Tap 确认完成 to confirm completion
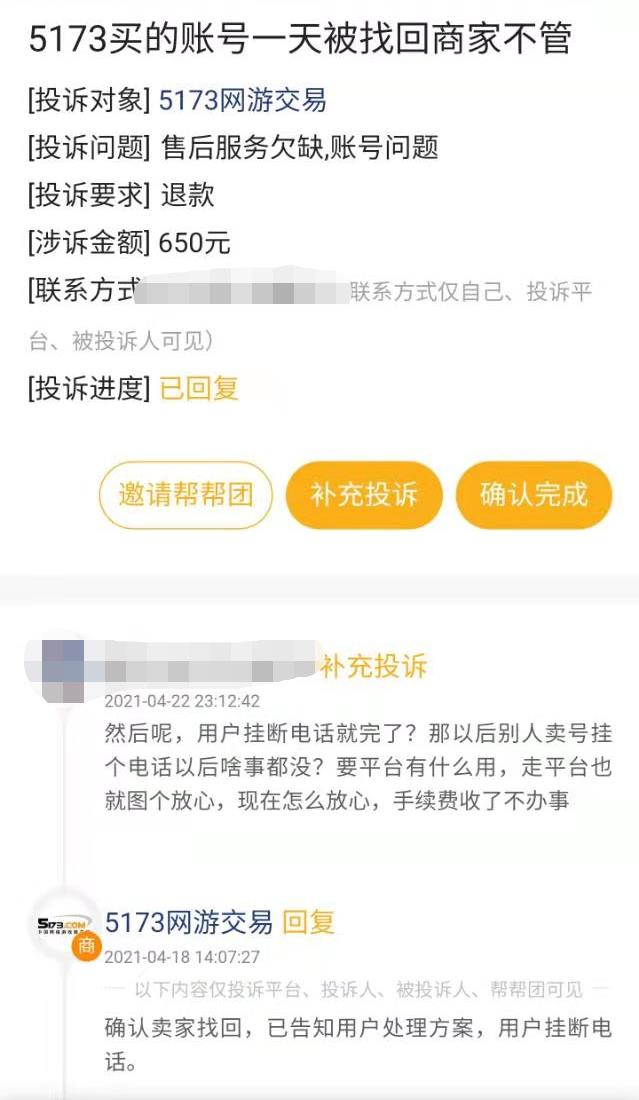Image resolution: width=639 pixels, height=1100 pixels. (533, 495)
